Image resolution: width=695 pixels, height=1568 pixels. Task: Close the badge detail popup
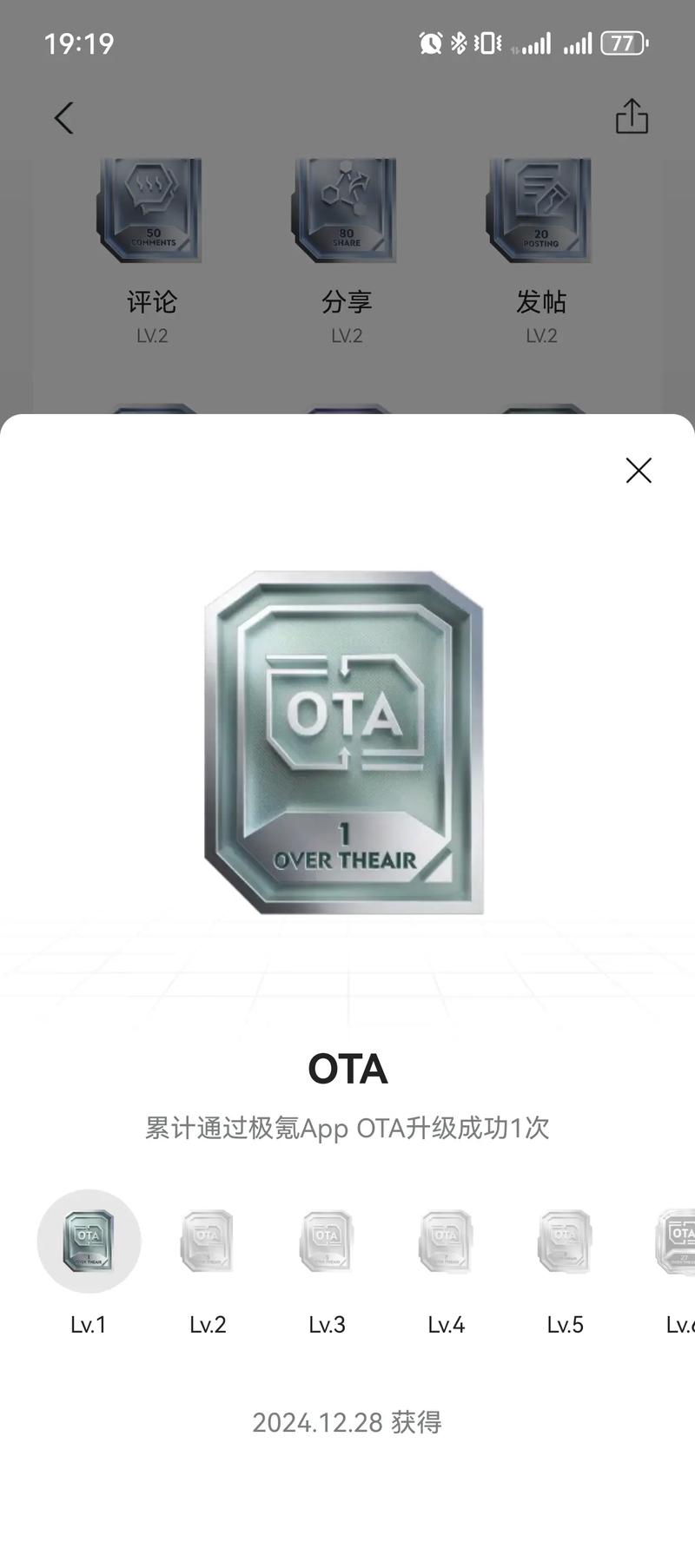(639, 471)
